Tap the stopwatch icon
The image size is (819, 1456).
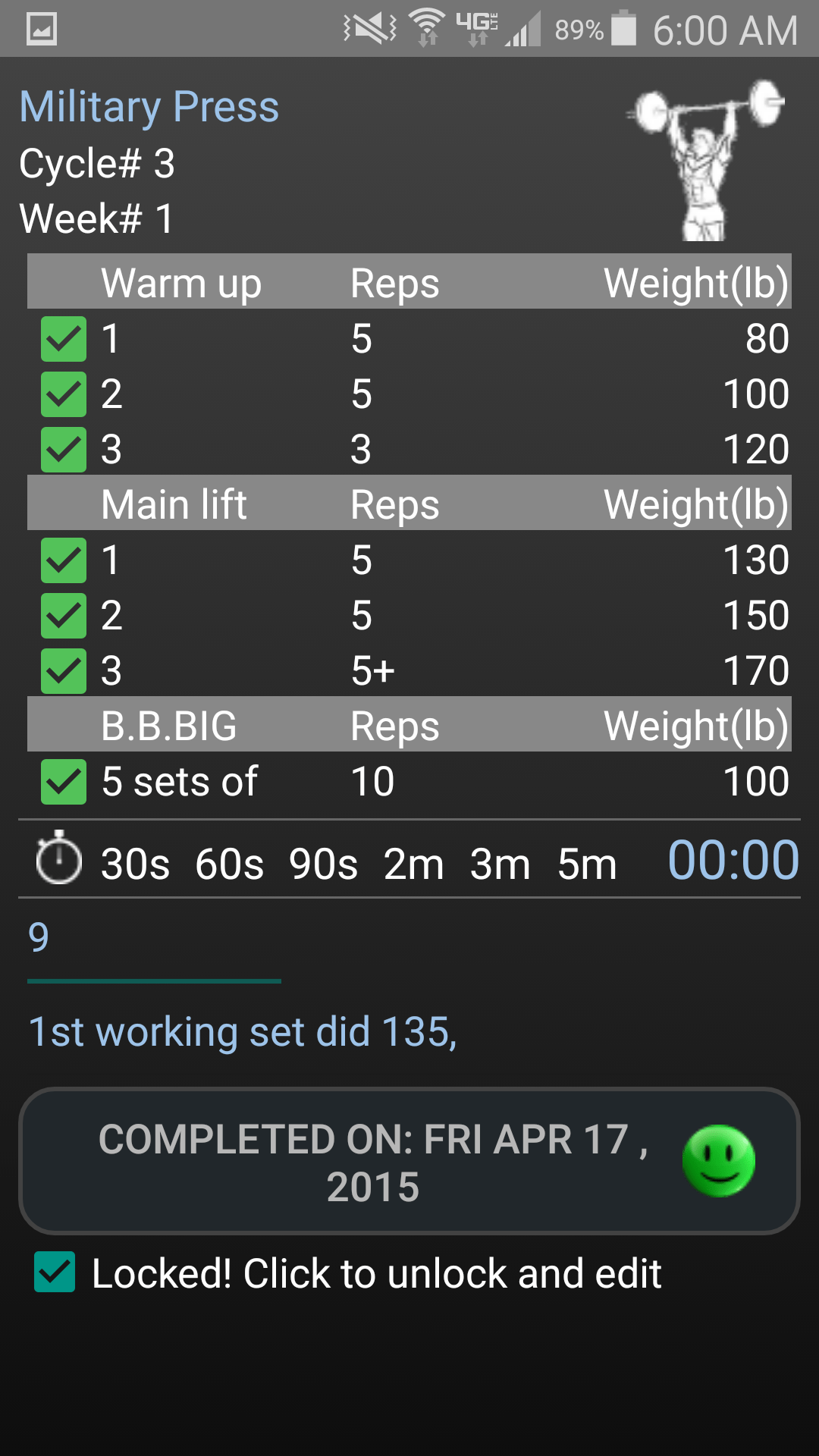(58, 858)
